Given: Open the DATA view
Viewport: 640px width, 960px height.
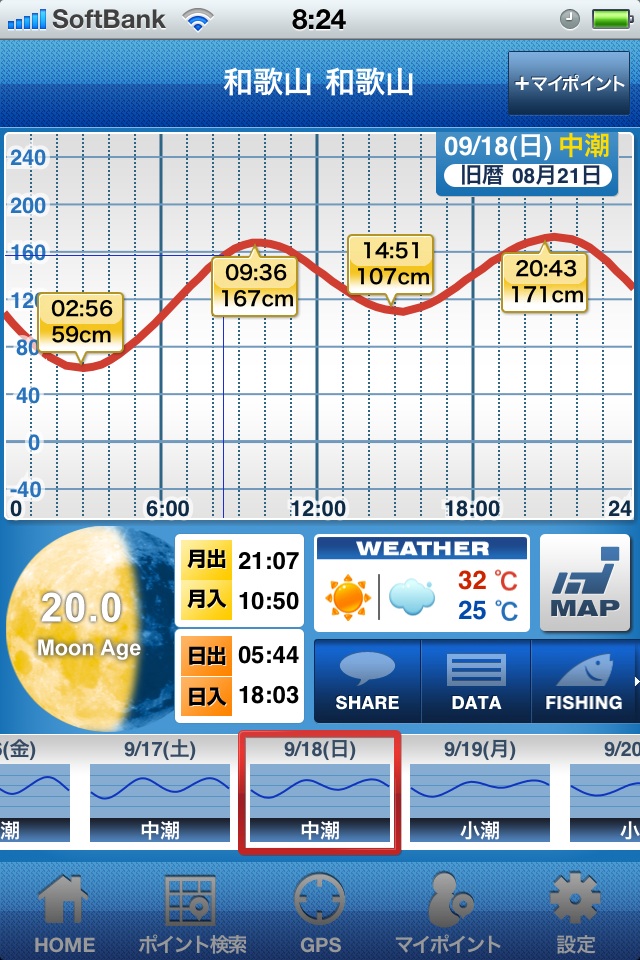Looking at the screenshot, I should (x=476, y=681).
